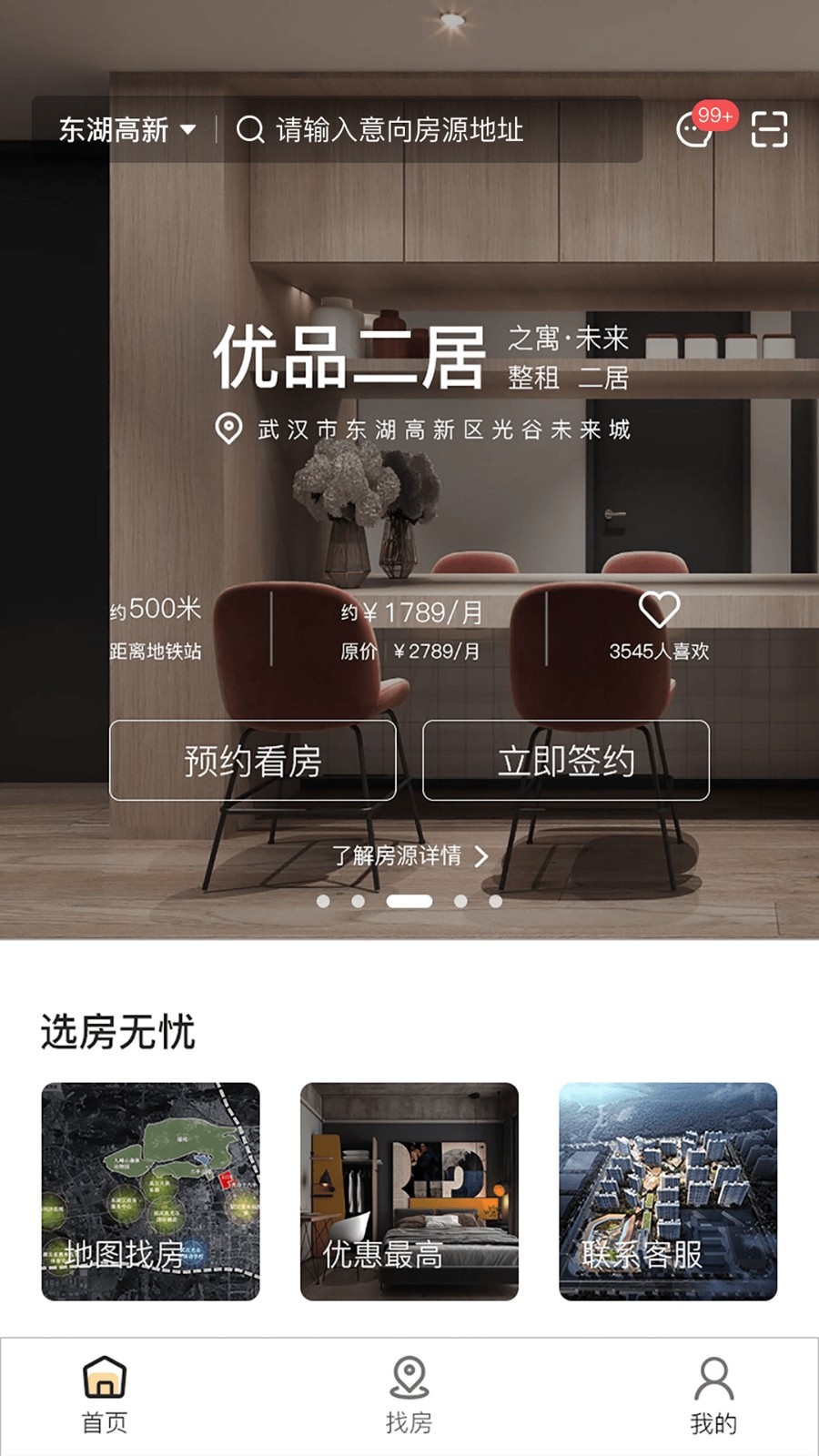Like the 优品二居 listing with the heart
Screen dimensions: 819x1456
[659, 609]
